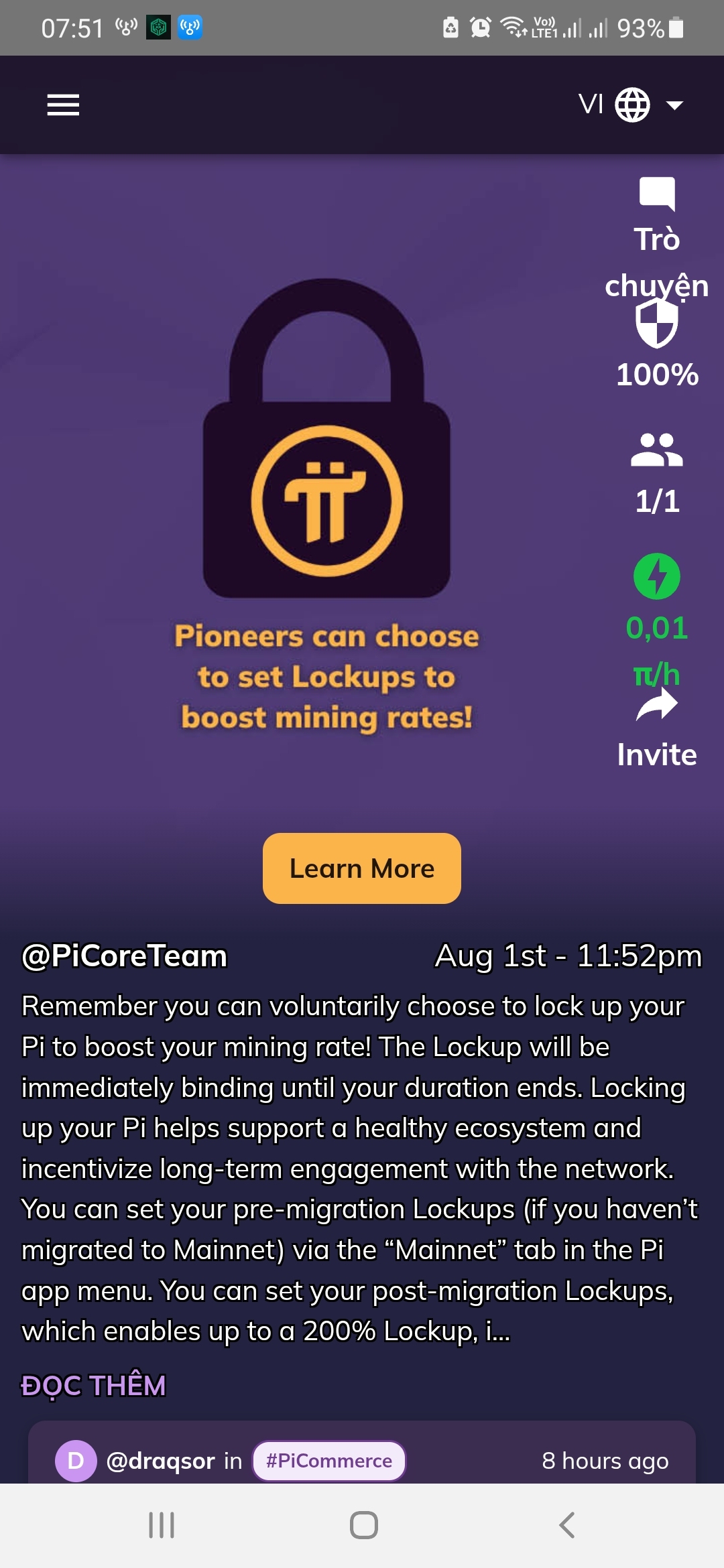Tap the green lightning mining button
The height and width of the screenshot is (1568, 724).
656,576
